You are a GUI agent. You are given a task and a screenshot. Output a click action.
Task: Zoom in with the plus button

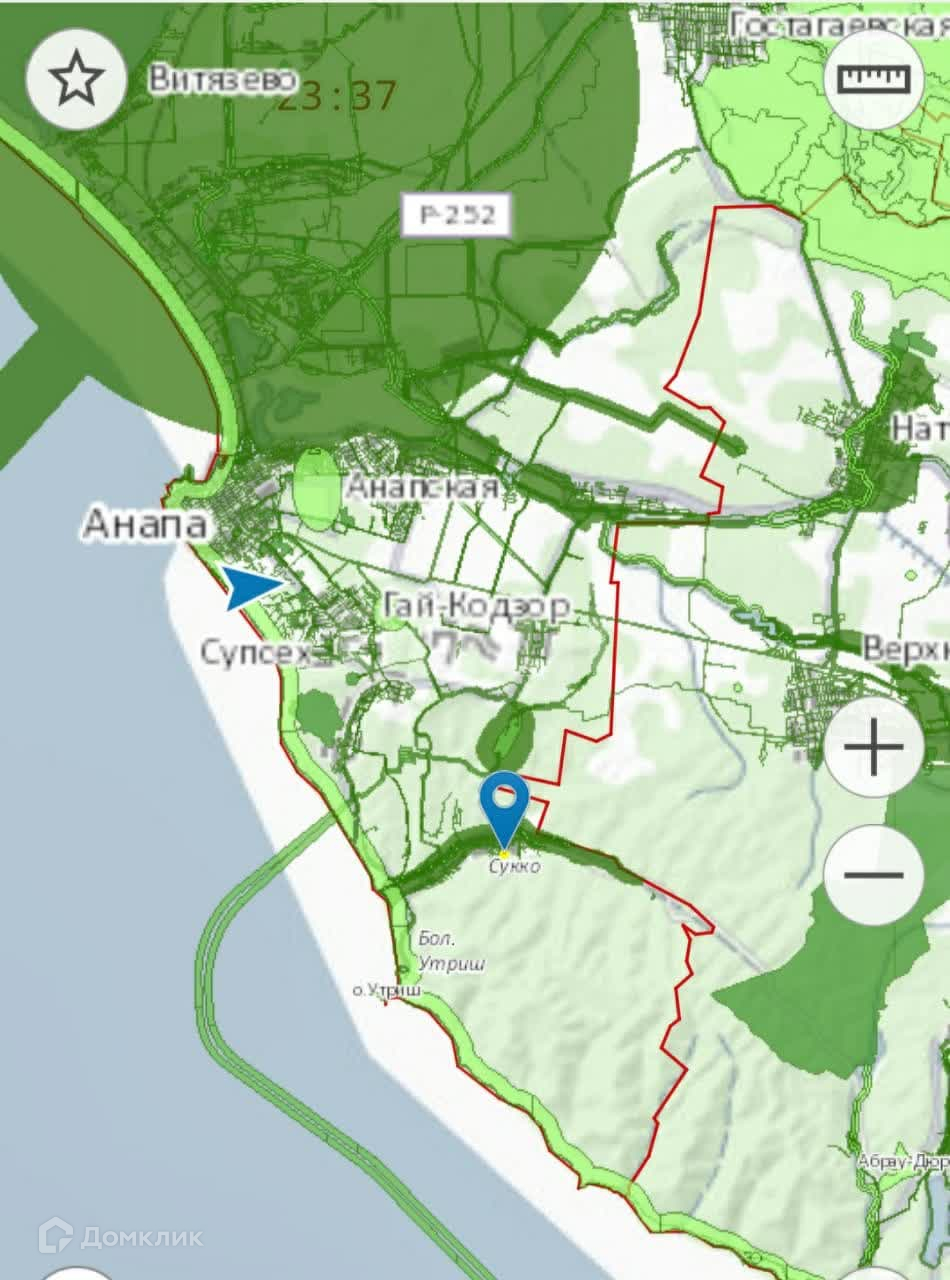(874, 747)
